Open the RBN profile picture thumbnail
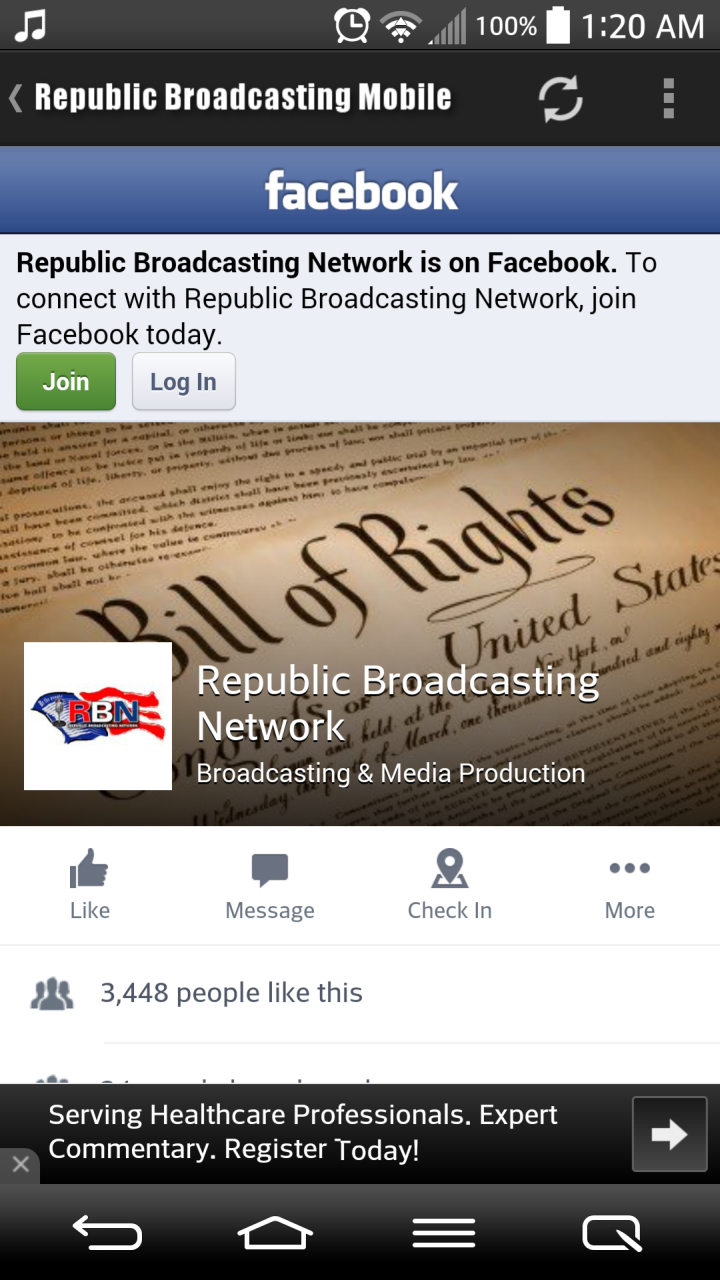Image resolution: width=720 pixels, height=1280 pixels. [97, 715]
